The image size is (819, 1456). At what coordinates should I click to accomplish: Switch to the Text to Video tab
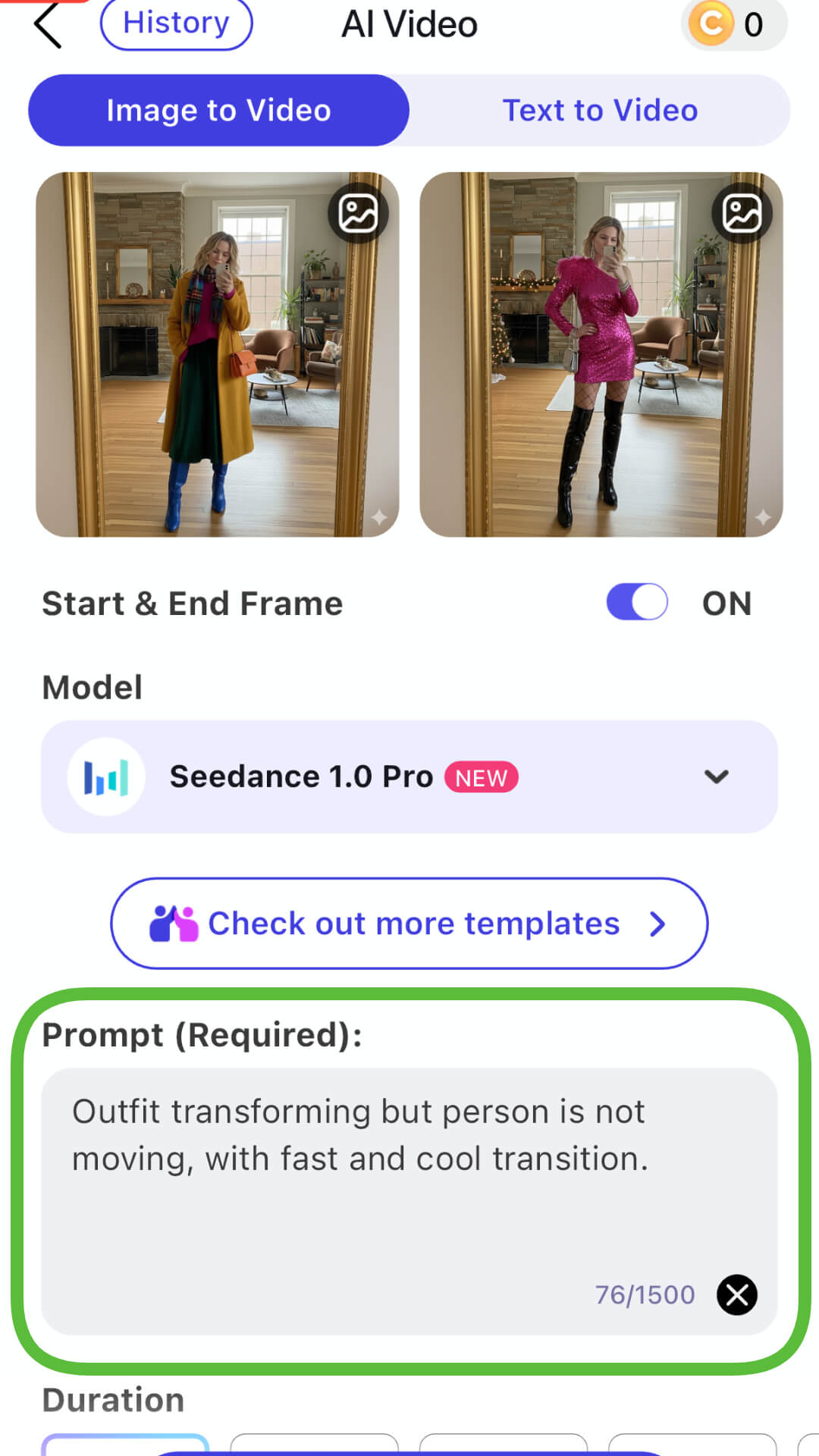[600, 111]
